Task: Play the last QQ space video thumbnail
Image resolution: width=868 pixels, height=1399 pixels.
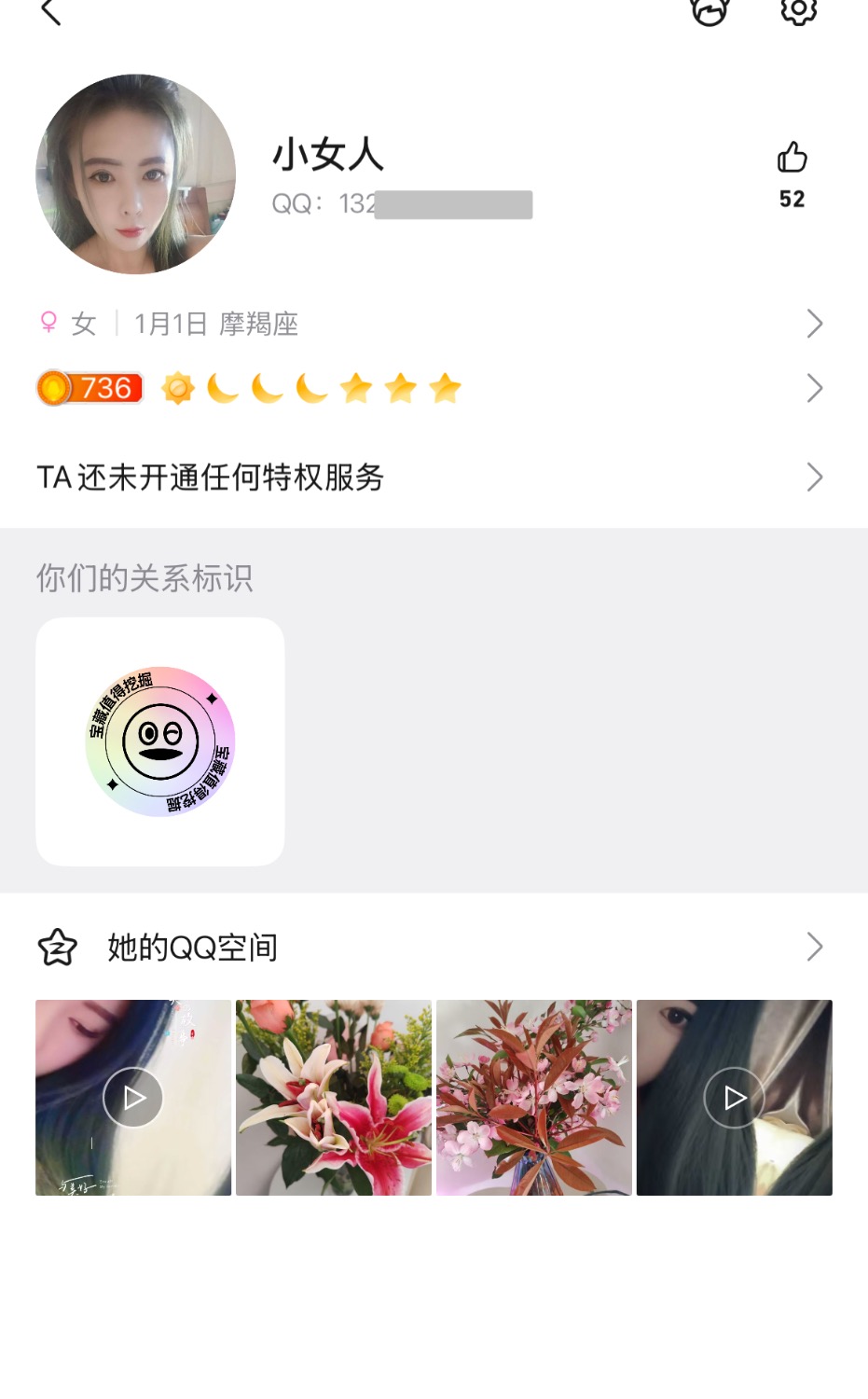Action: point(735,1098)
